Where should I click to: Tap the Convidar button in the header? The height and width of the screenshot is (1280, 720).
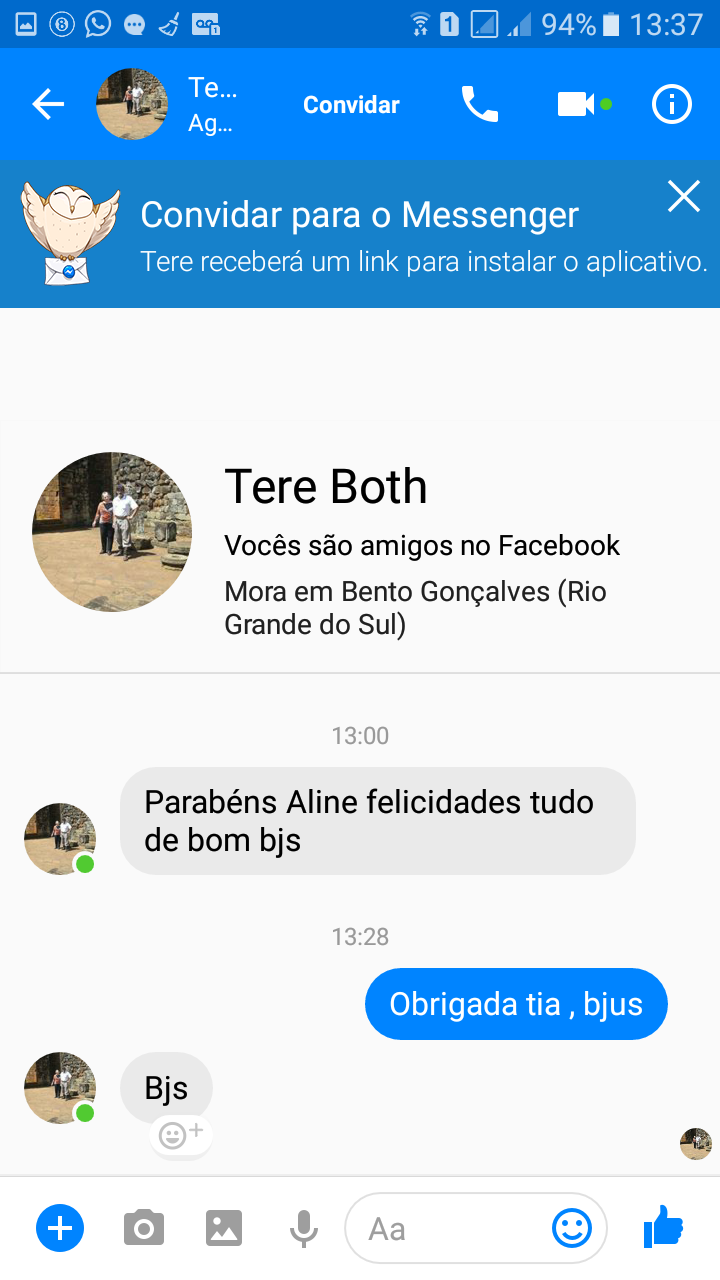(351, 105)
